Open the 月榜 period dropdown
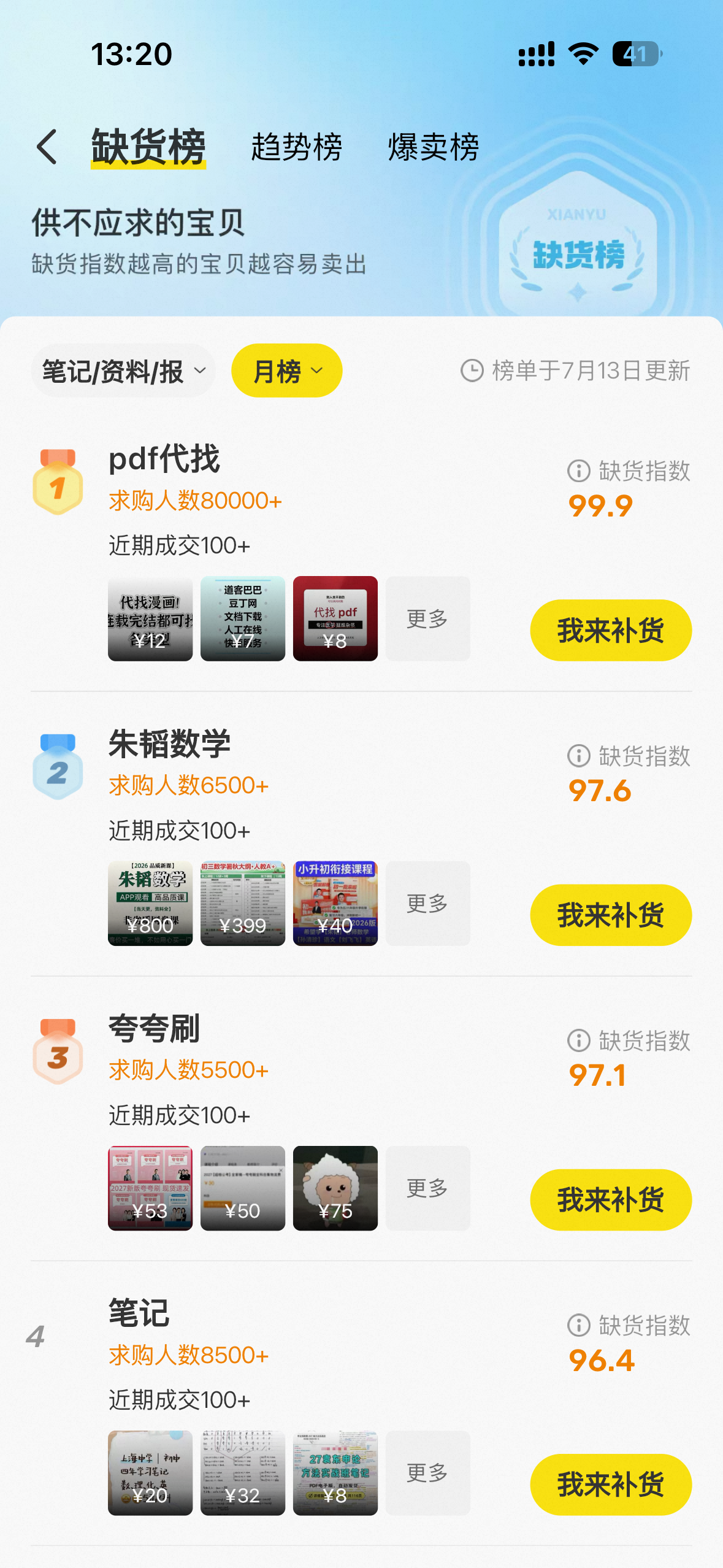The width and height of the screenshot is (723, 1568). [x=286, y=371]
